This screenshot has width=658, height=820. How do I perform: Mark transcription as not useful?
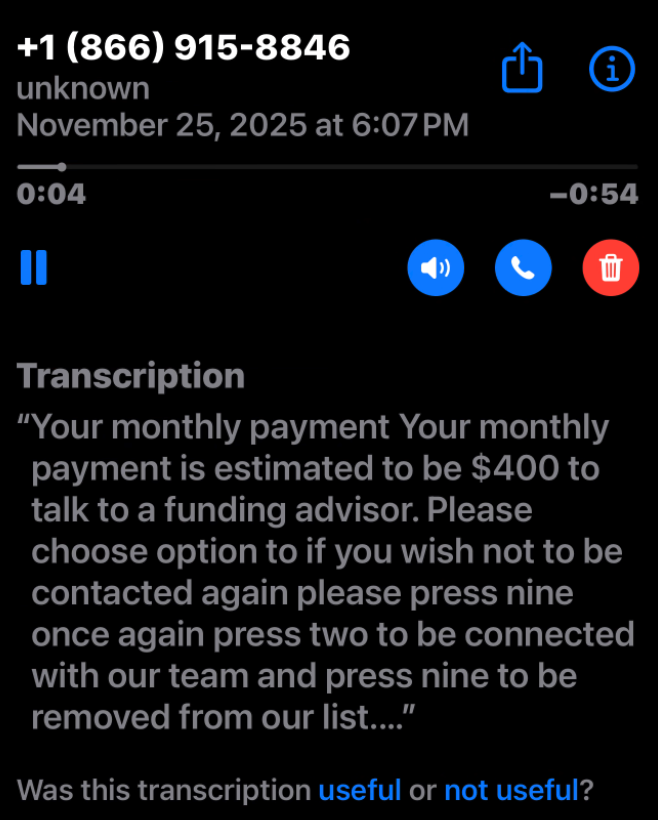coord(511,790)
